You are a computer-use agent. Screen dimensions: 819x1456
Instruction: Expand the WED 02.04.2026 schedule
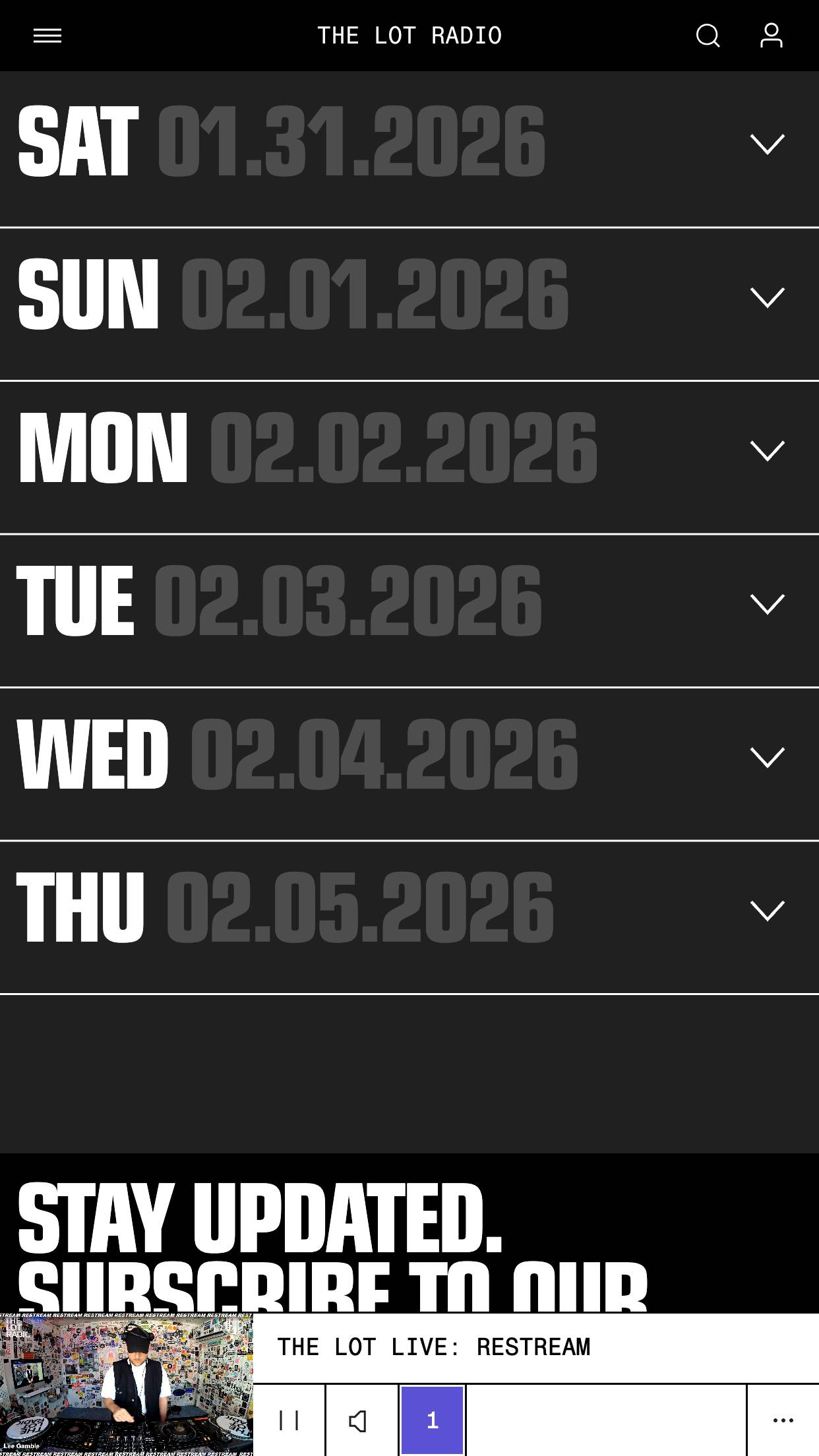767,757
